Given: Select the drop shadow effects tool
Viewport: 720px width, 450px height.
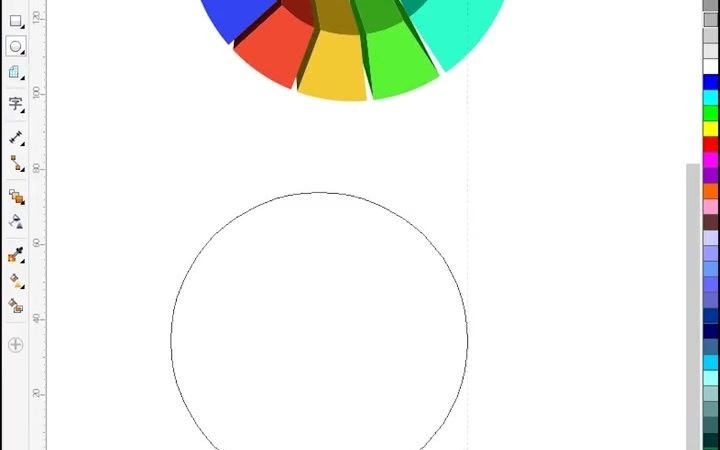Looking at the screenshot, I should point(15,196).
